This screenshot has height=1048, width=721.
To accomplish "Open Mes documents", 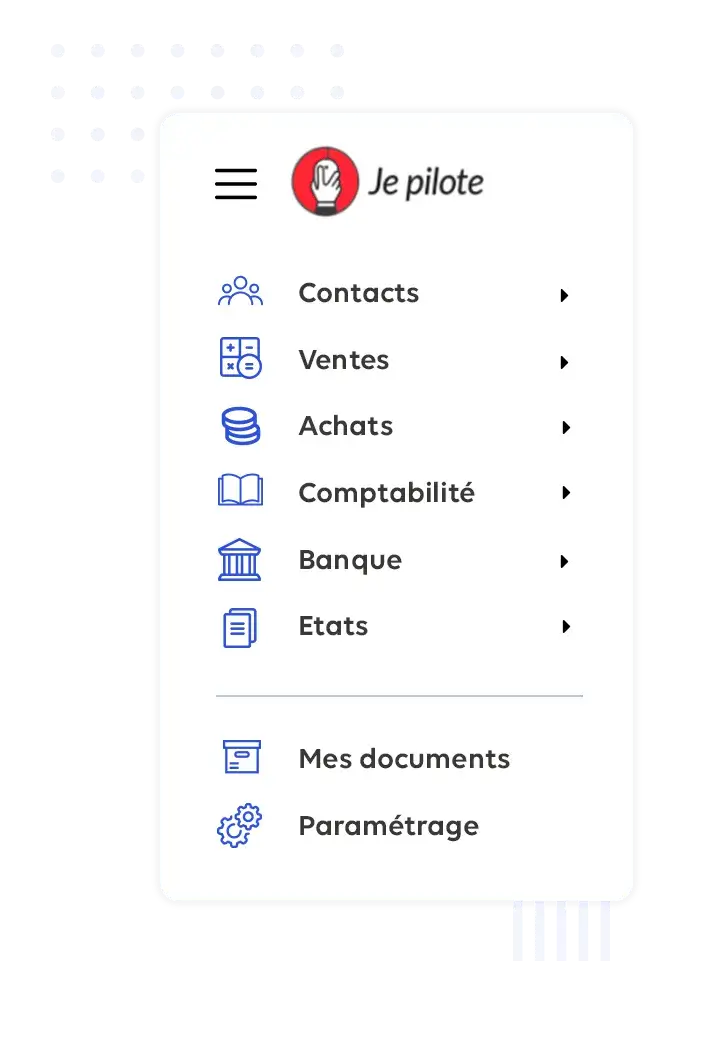I will pyautogui.click(x=404, y=759).
